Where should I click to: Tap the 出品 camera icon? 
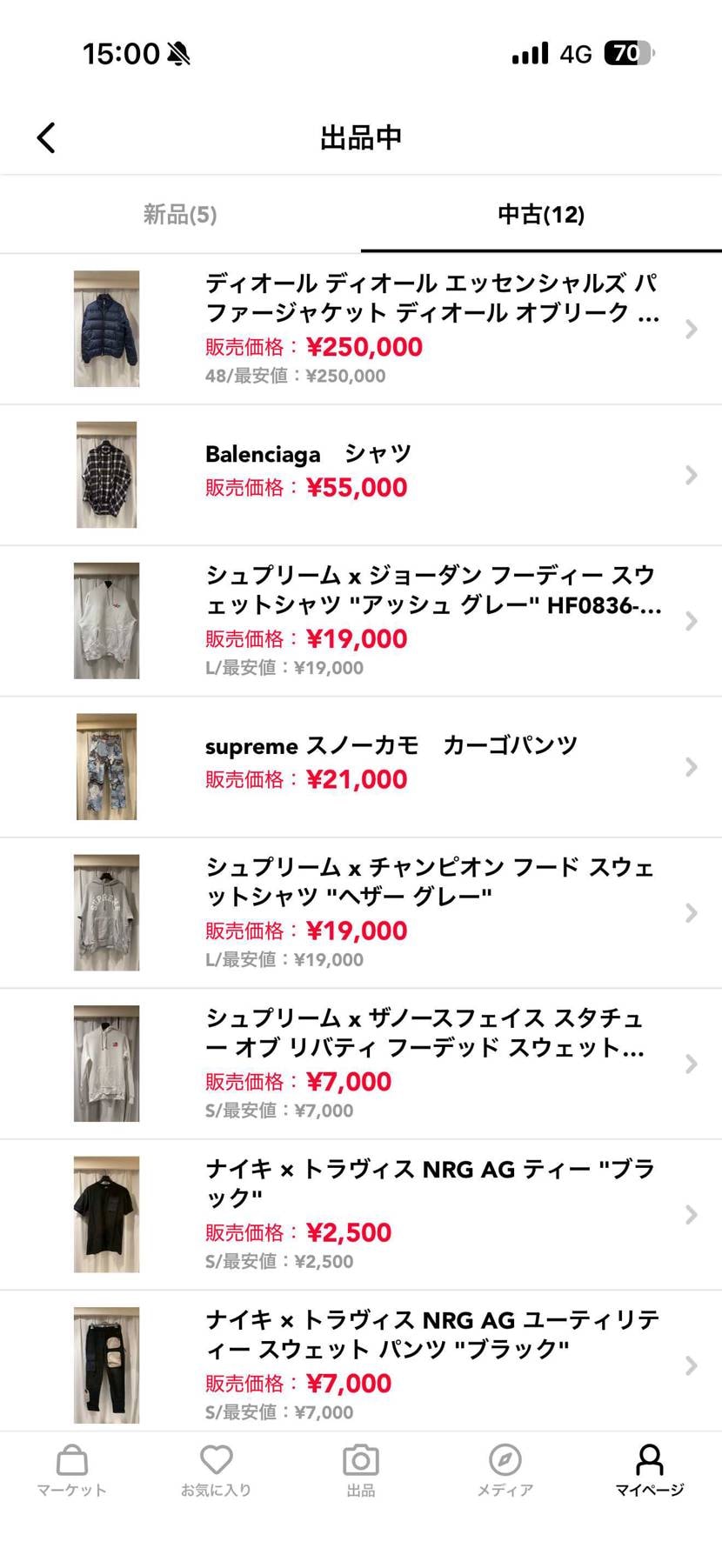coord(360,1467)
